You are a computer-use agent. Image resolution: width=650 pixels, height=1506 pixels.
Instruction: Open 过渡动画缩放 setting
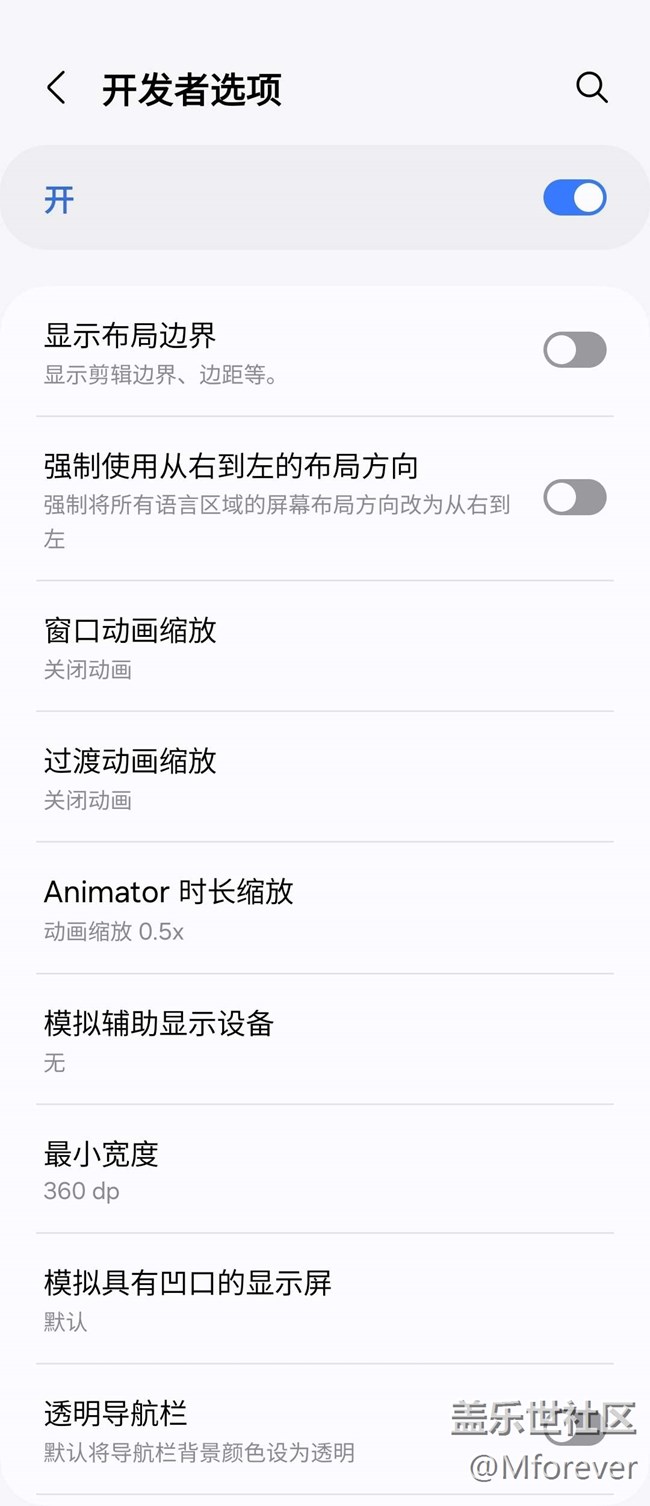click(x=324, y=778)
